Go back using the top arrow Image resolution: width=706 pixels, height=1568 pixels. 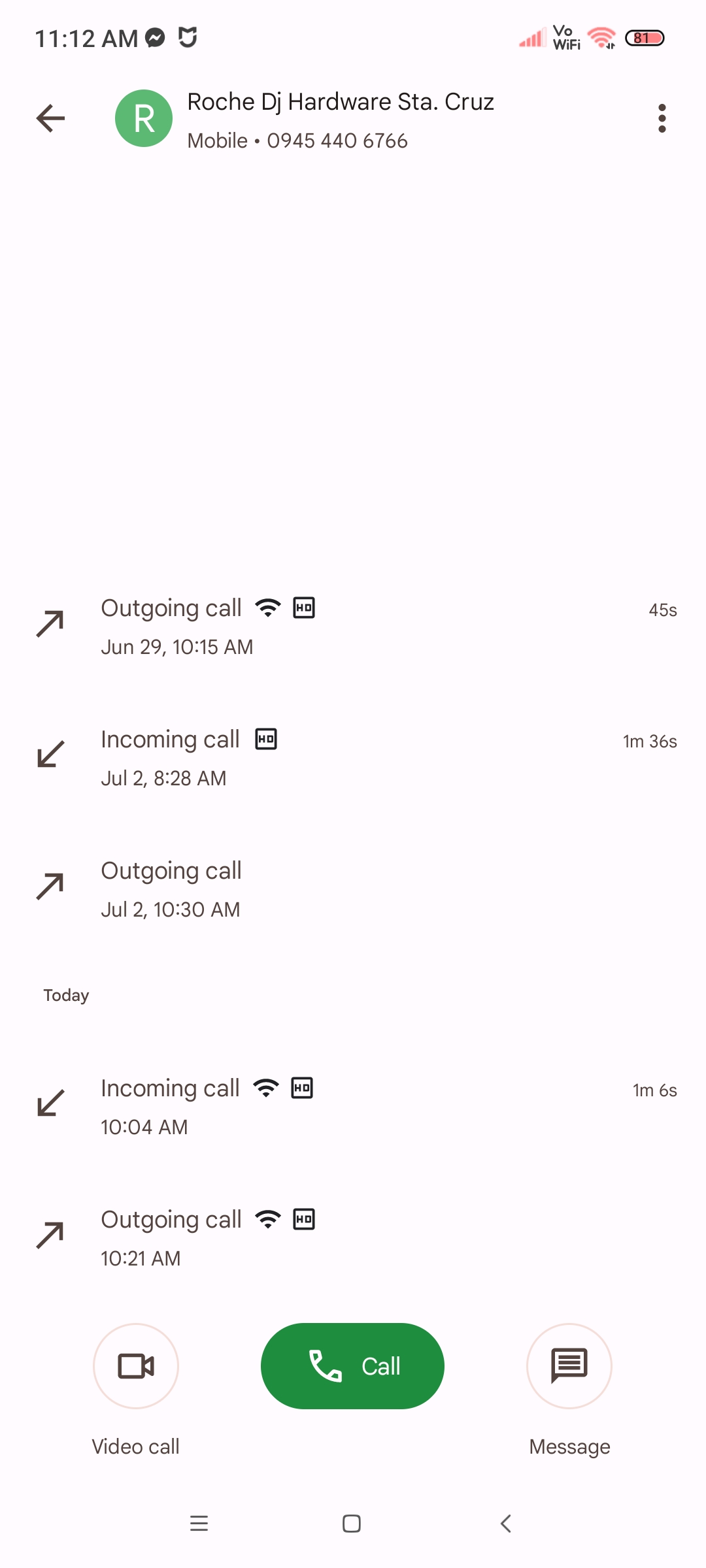50,118
